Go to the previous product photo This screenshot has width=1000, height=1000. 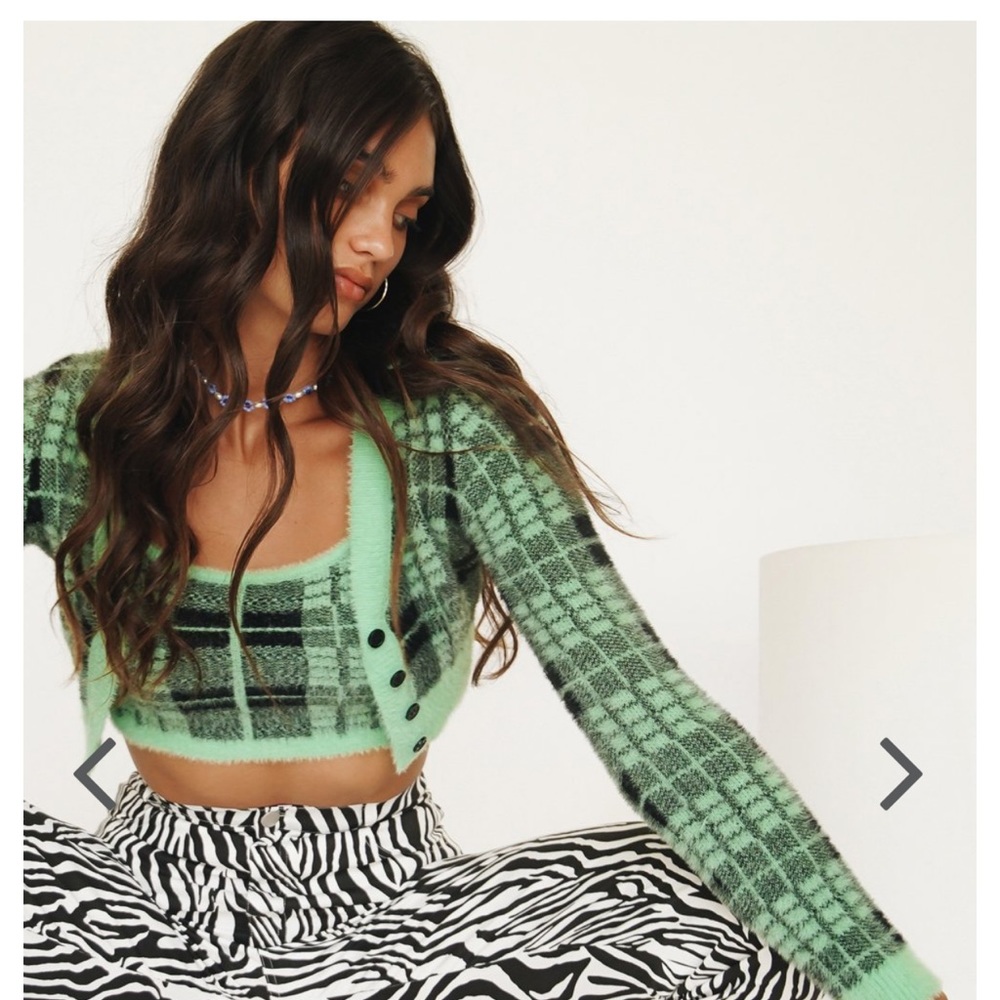(95, 773)
